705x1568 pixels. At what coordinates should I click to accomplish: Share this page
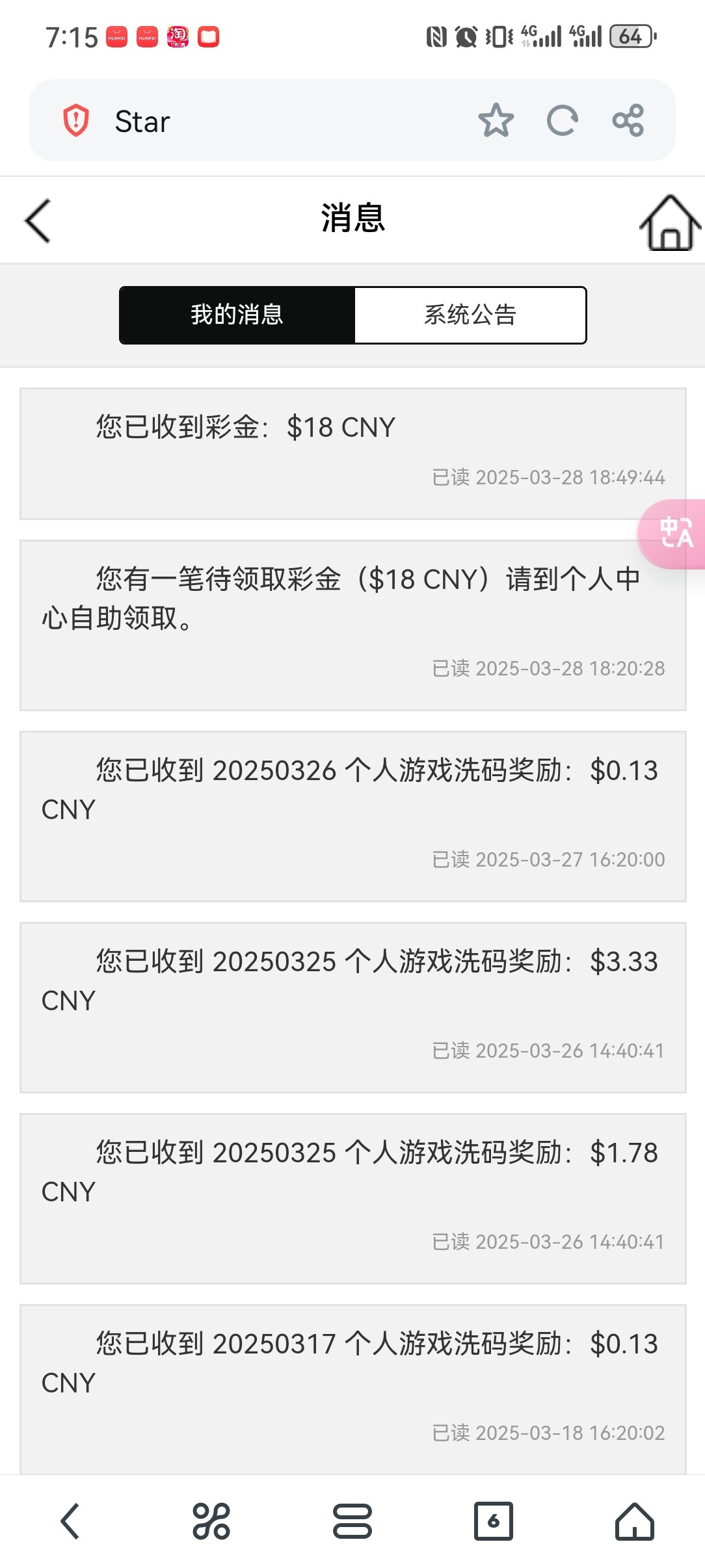click(x=628, y=121)
